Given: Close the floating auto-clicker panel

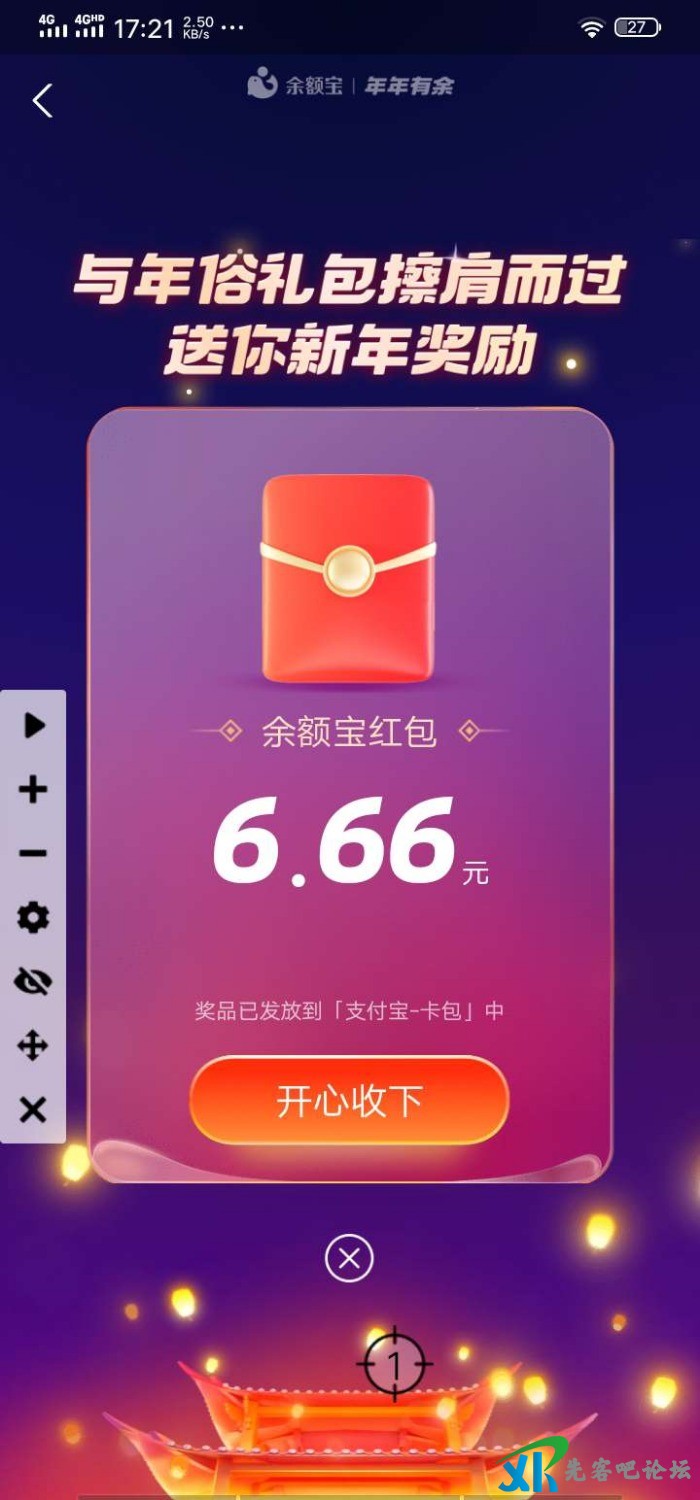Looking at the screenshot, I should tap(33, 1110).
